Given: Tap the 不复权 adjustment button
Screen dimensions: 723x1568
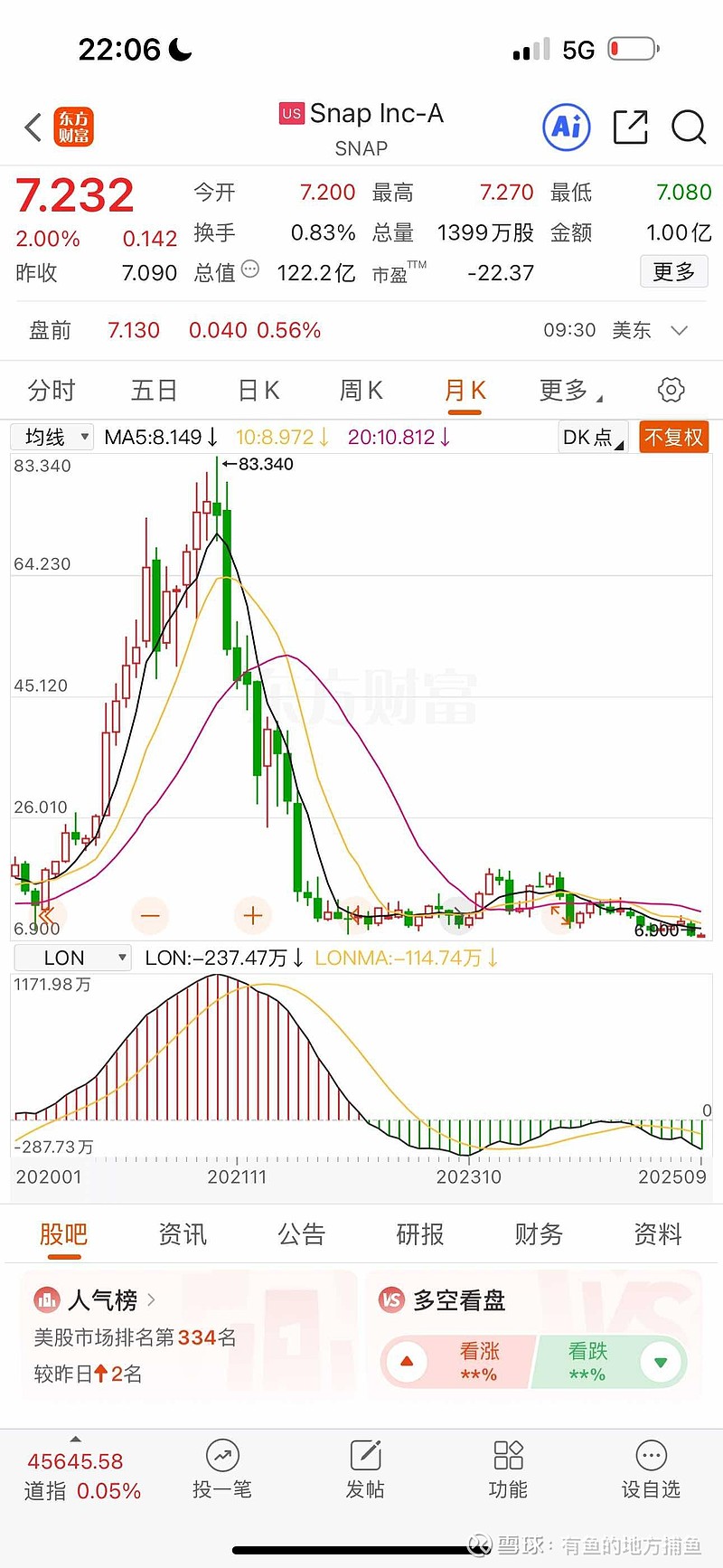Looking at the screenshot, I should [x=673, y=438].
